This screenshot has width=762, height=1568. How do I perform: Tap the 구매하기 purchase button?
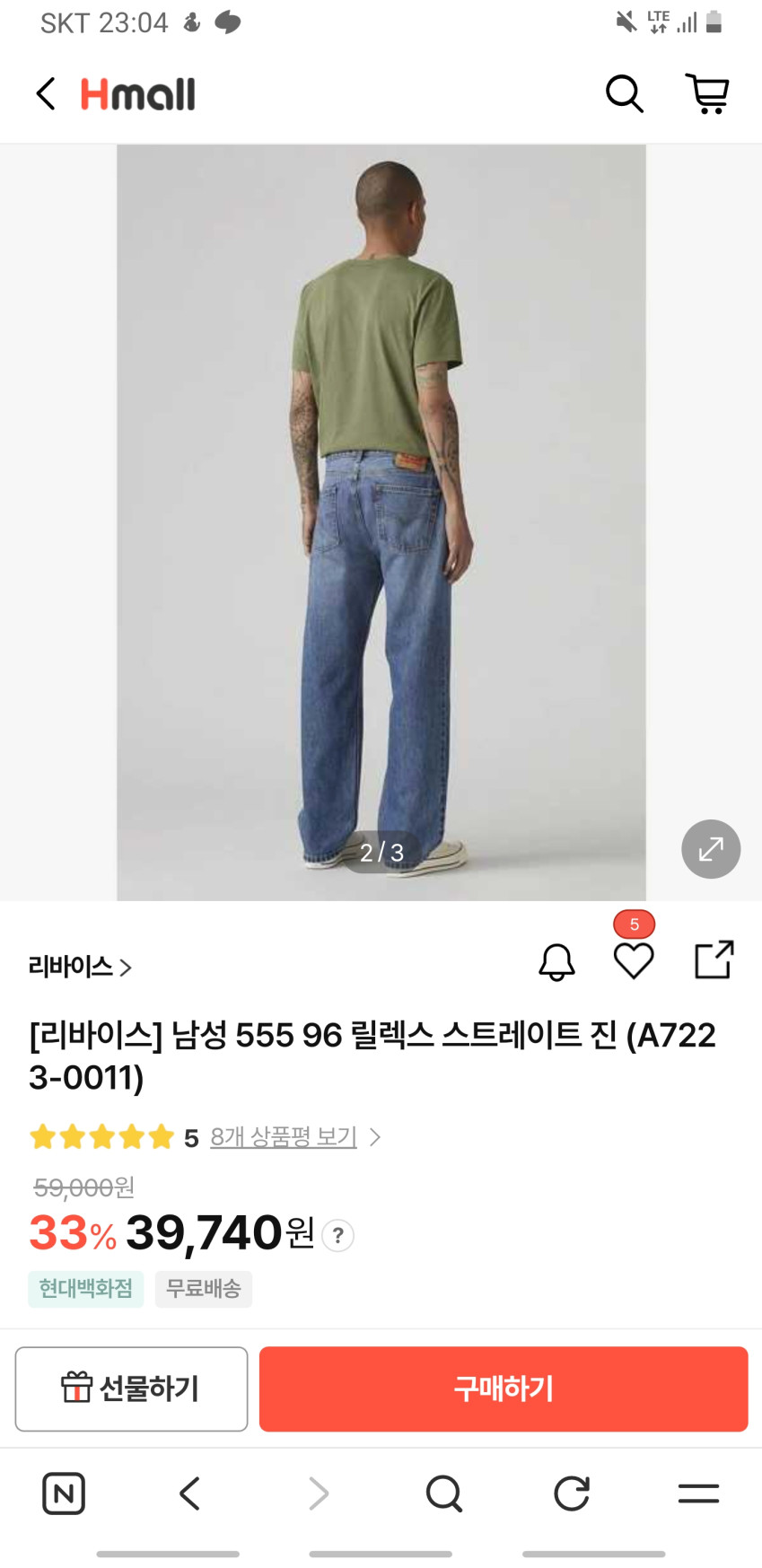(504, 1388)
